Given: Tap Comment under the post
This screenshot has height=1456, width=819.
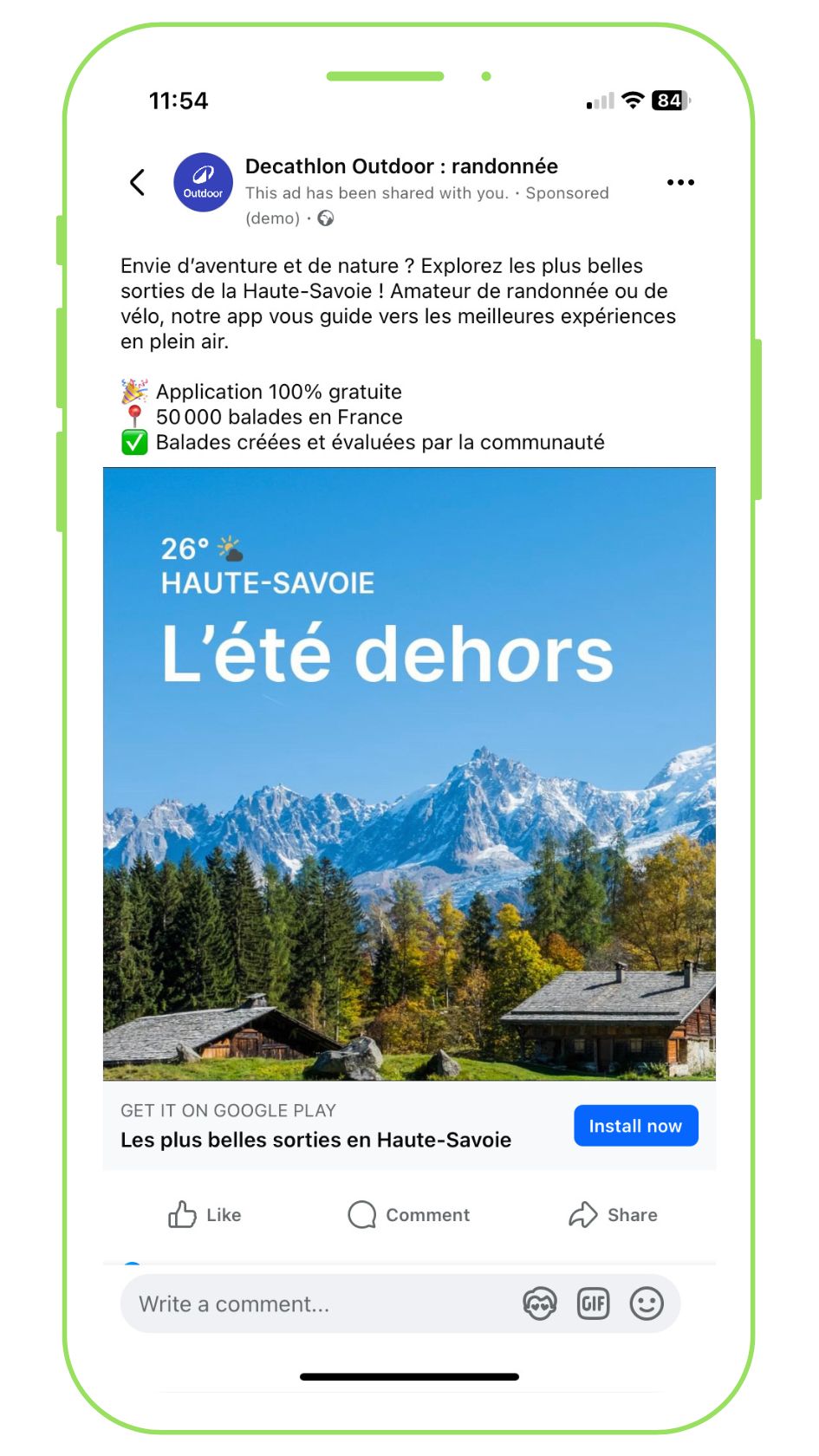Looking at the screenshot, I should [x=409, y=1215].
